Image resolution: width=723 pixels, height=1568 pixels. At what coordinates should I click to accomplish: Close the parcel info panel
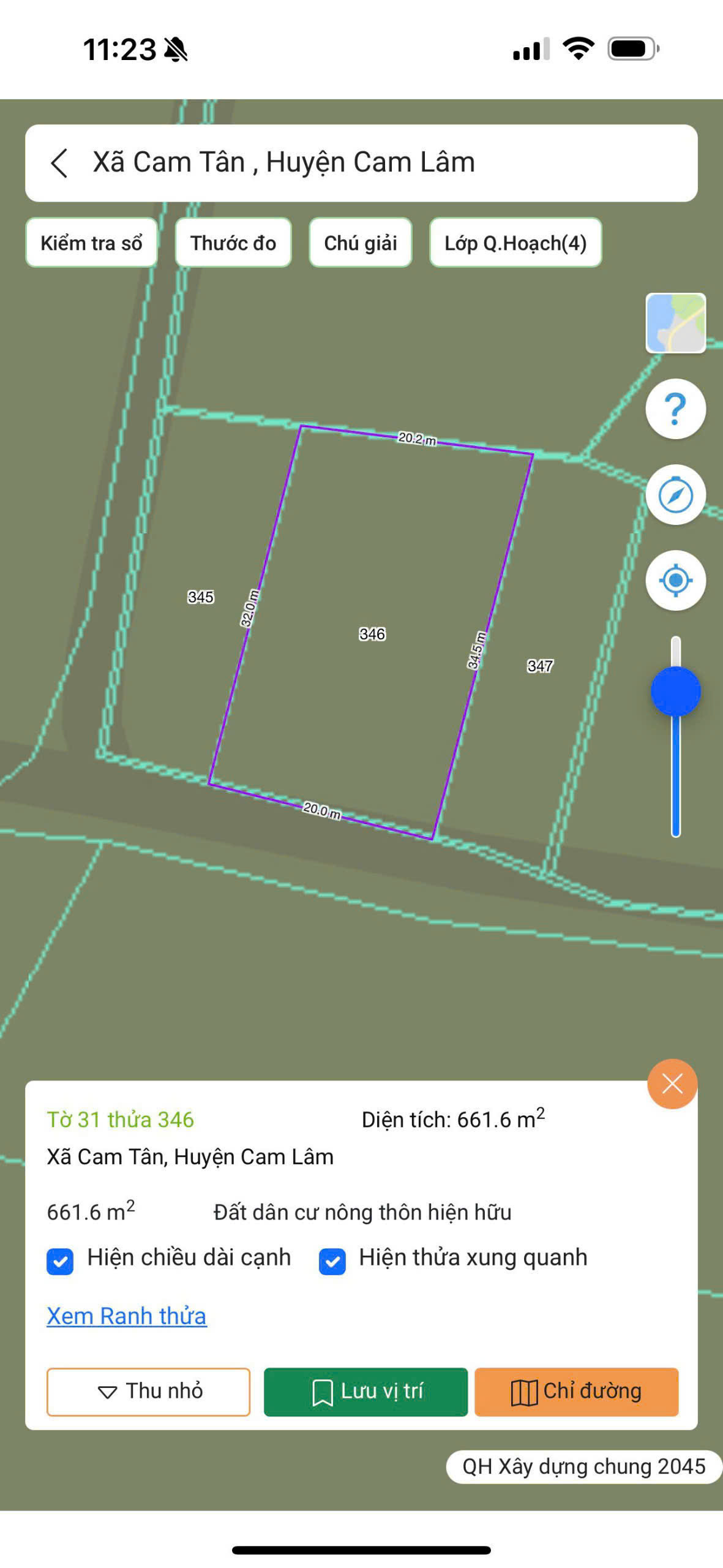[x=672, y=1084]
